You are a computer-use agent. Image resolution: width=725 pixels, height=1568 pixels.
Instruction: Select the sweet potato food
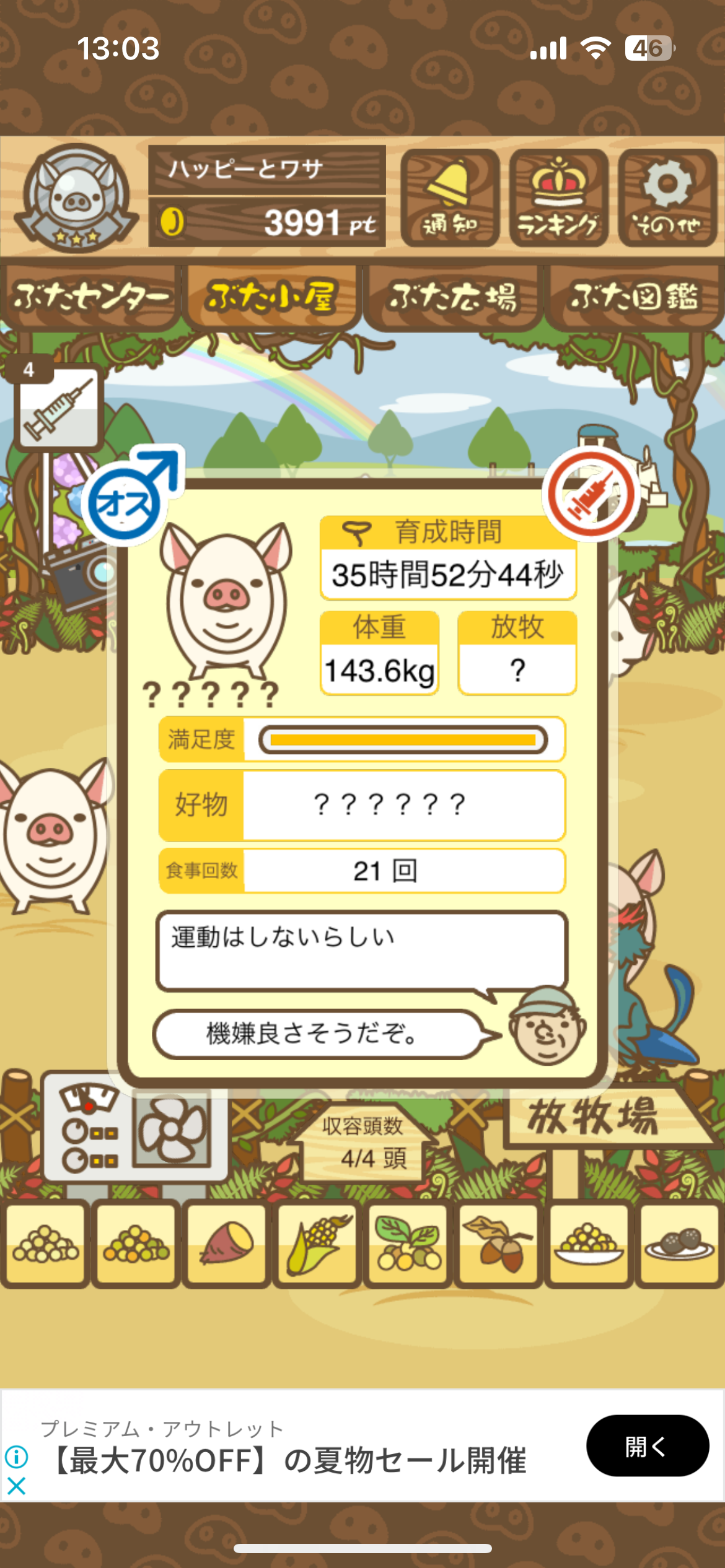(227, 1244)
